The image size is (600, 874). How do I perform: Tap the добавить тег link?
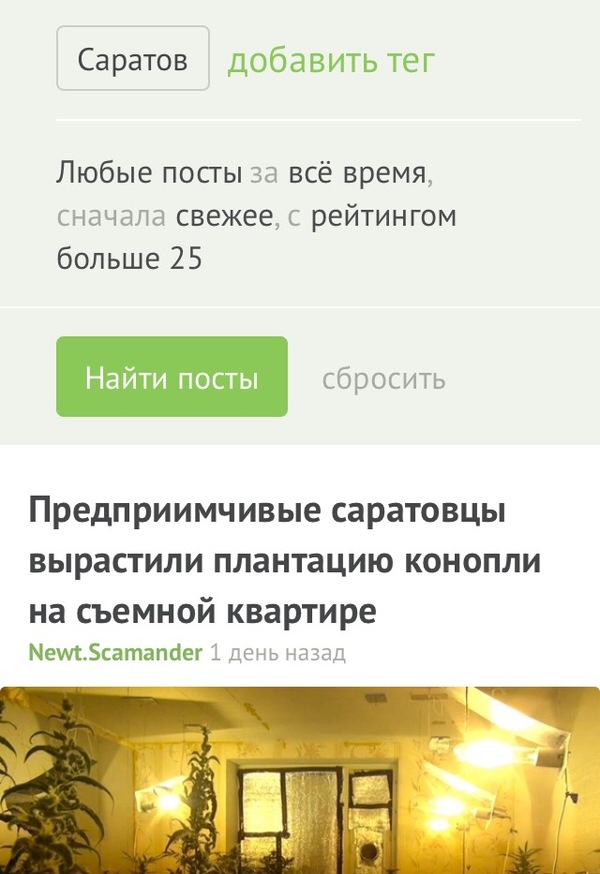[331, 60]
